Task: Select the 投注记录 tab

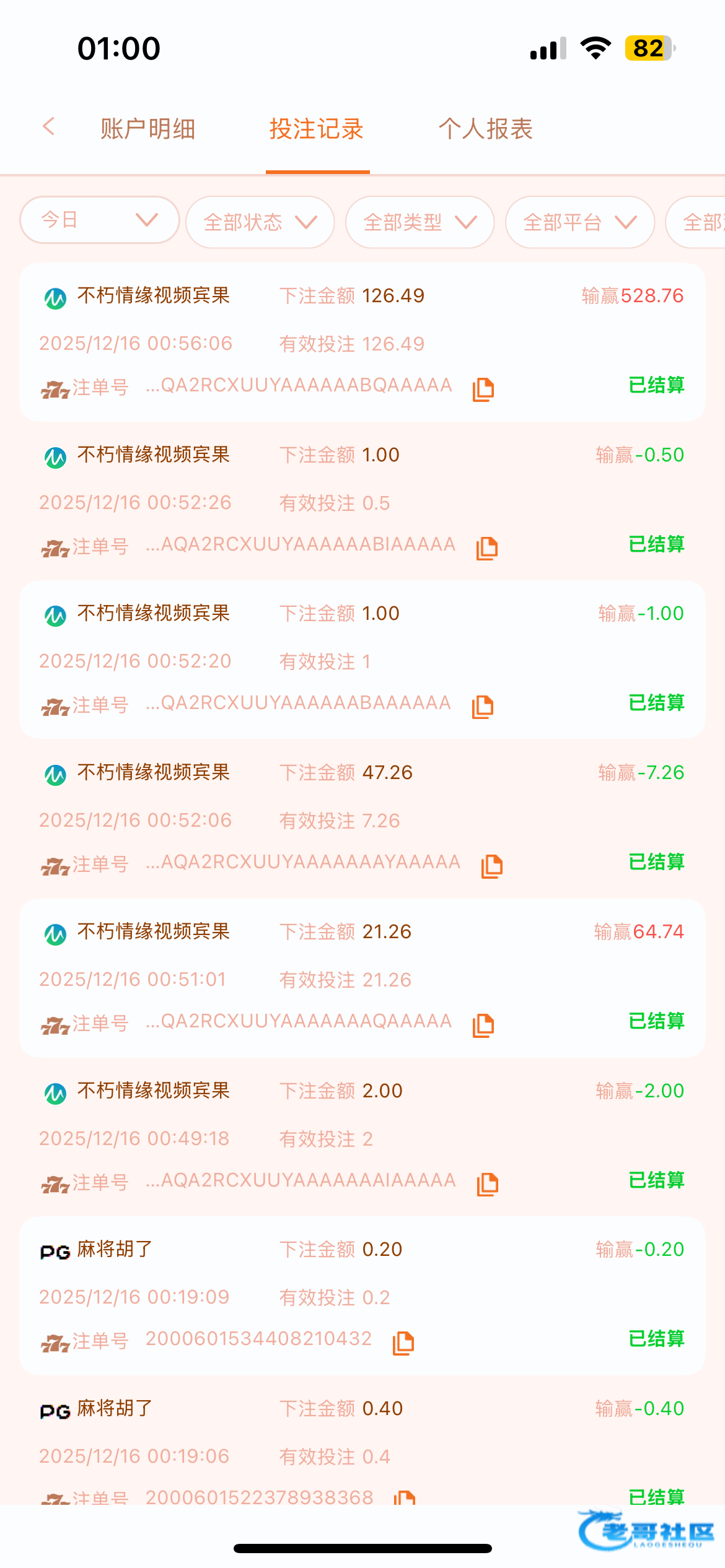Action: coord(317,129)
